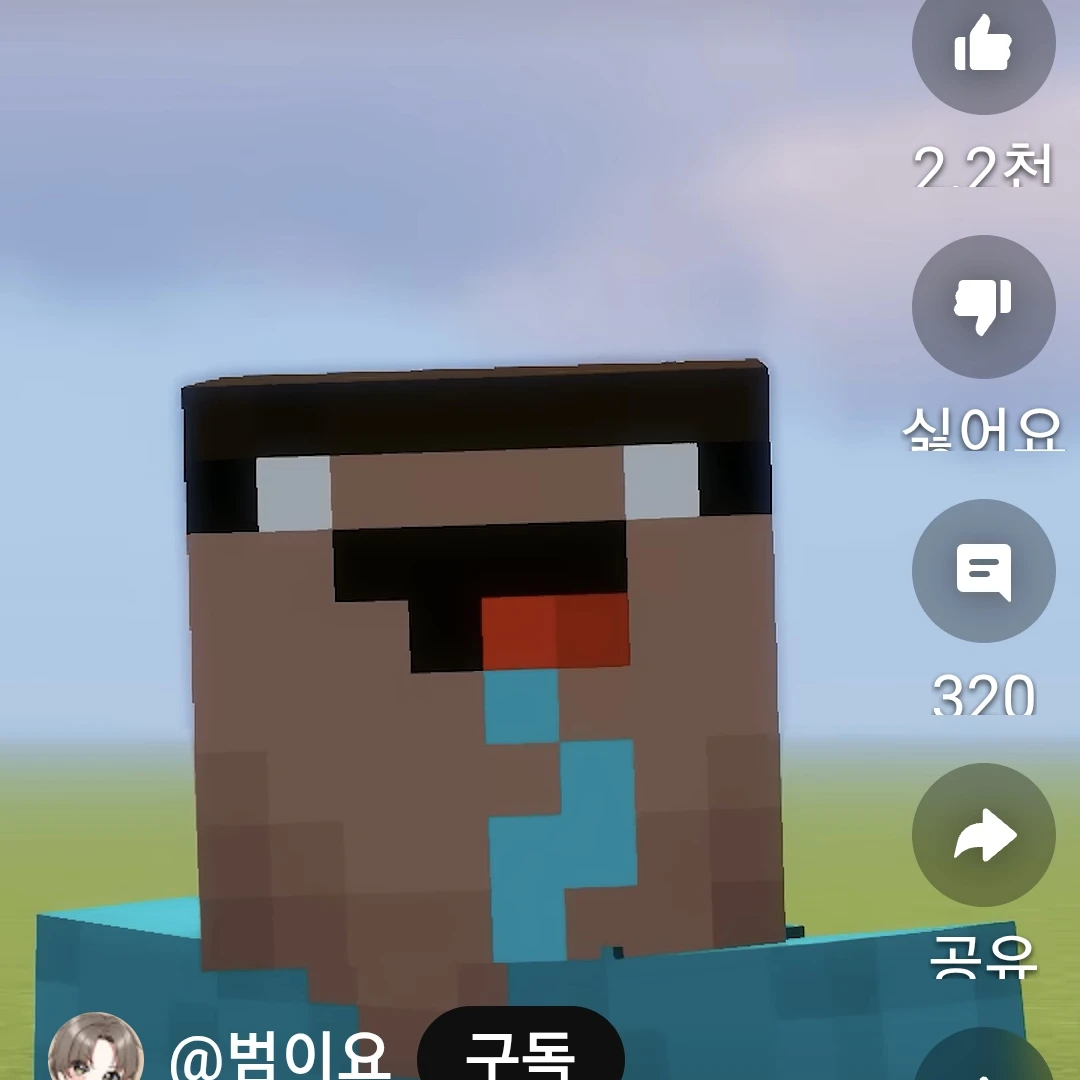Open the comments section
Image resolution: width=1080 pixels, height=1080 pixels.
click(983, 571)
